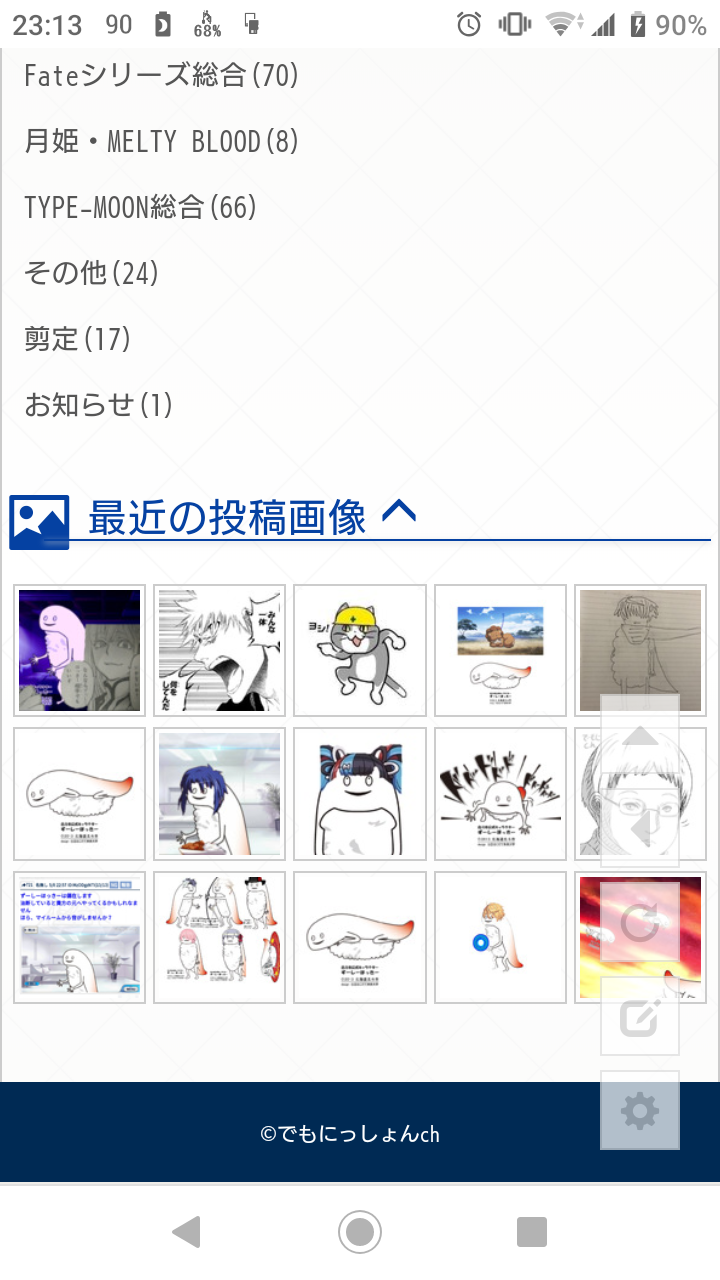
Task: Open the その他 category
Action: click(x=92, y=273)
